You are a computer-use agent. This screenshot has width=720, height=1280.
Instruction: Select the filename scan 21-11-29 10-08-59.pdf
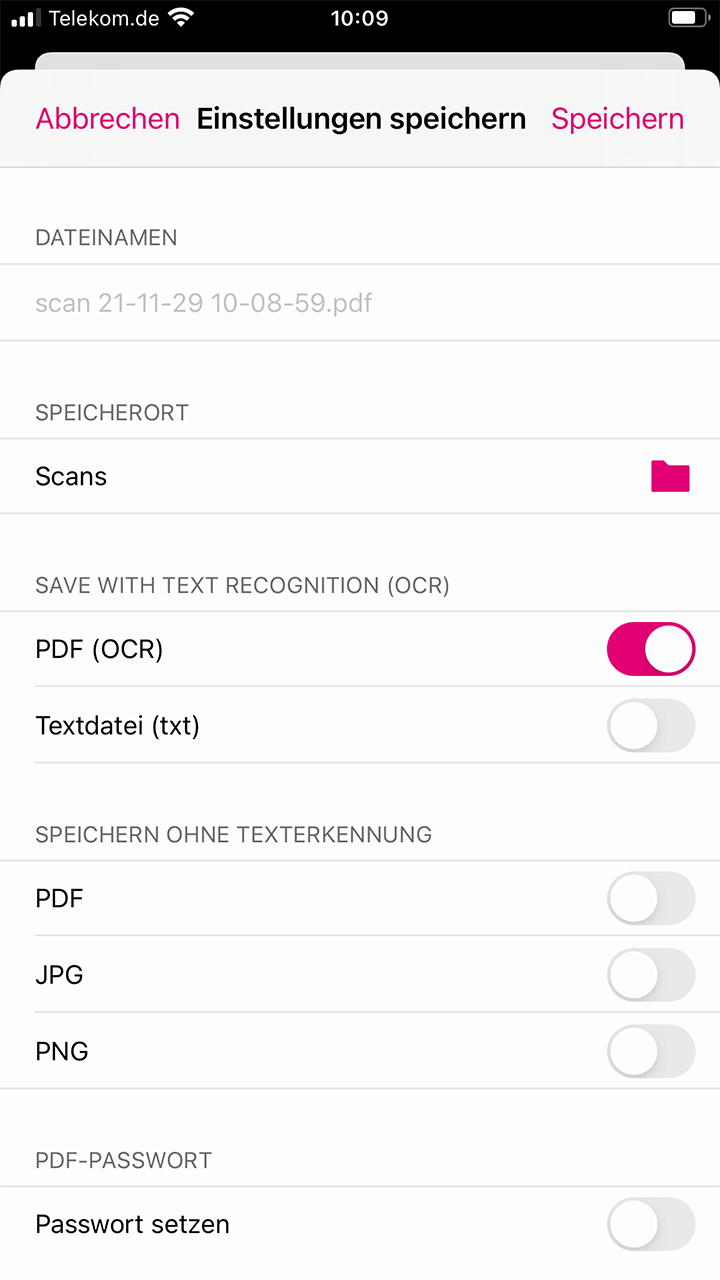204,302
